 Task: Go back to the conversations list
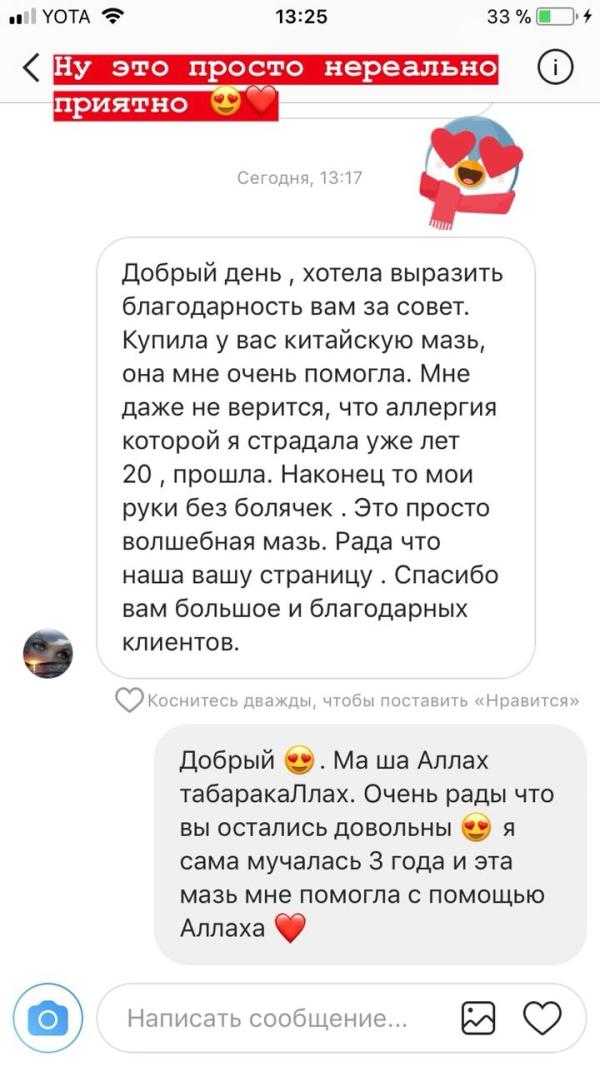click(31, 69)
